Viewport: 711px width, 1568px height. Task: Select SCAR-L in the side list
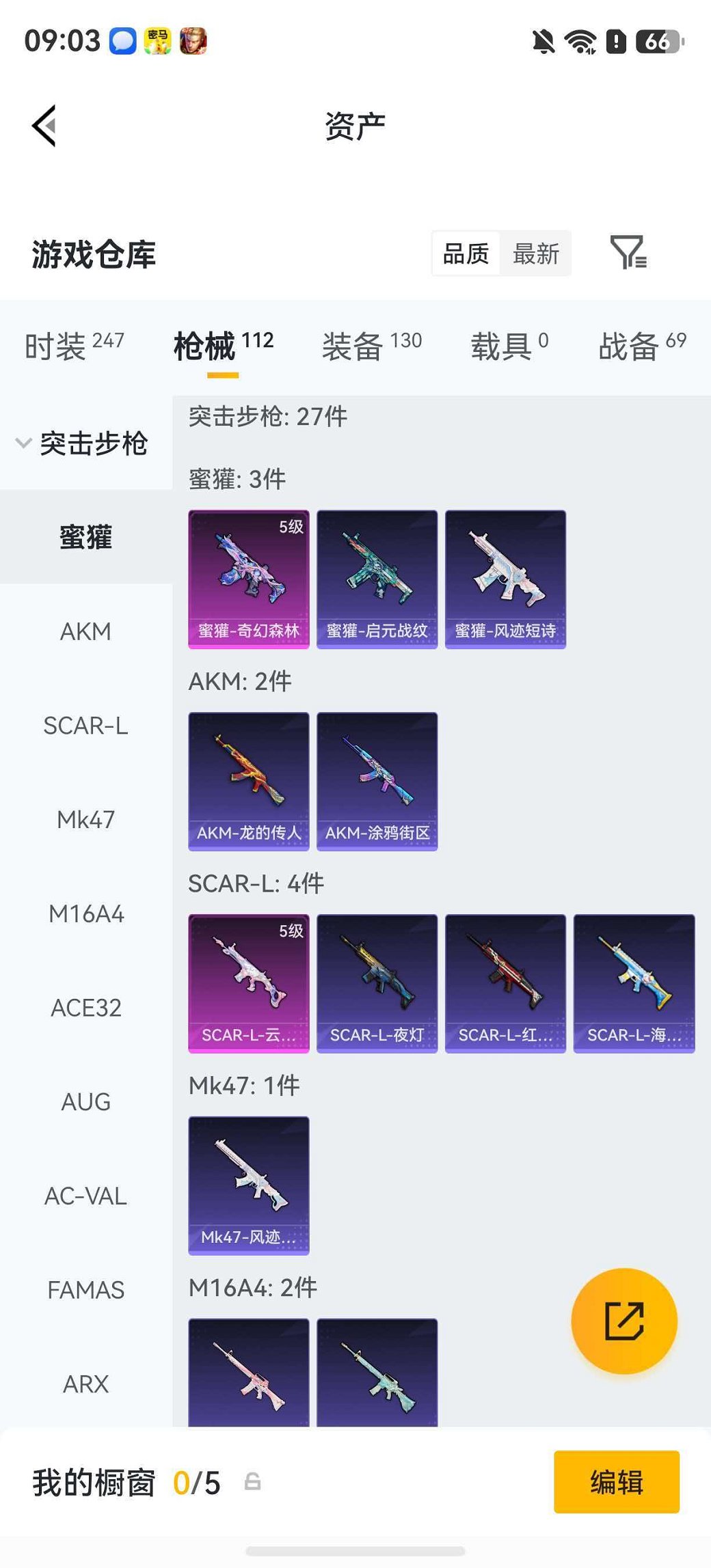point(86,726)
